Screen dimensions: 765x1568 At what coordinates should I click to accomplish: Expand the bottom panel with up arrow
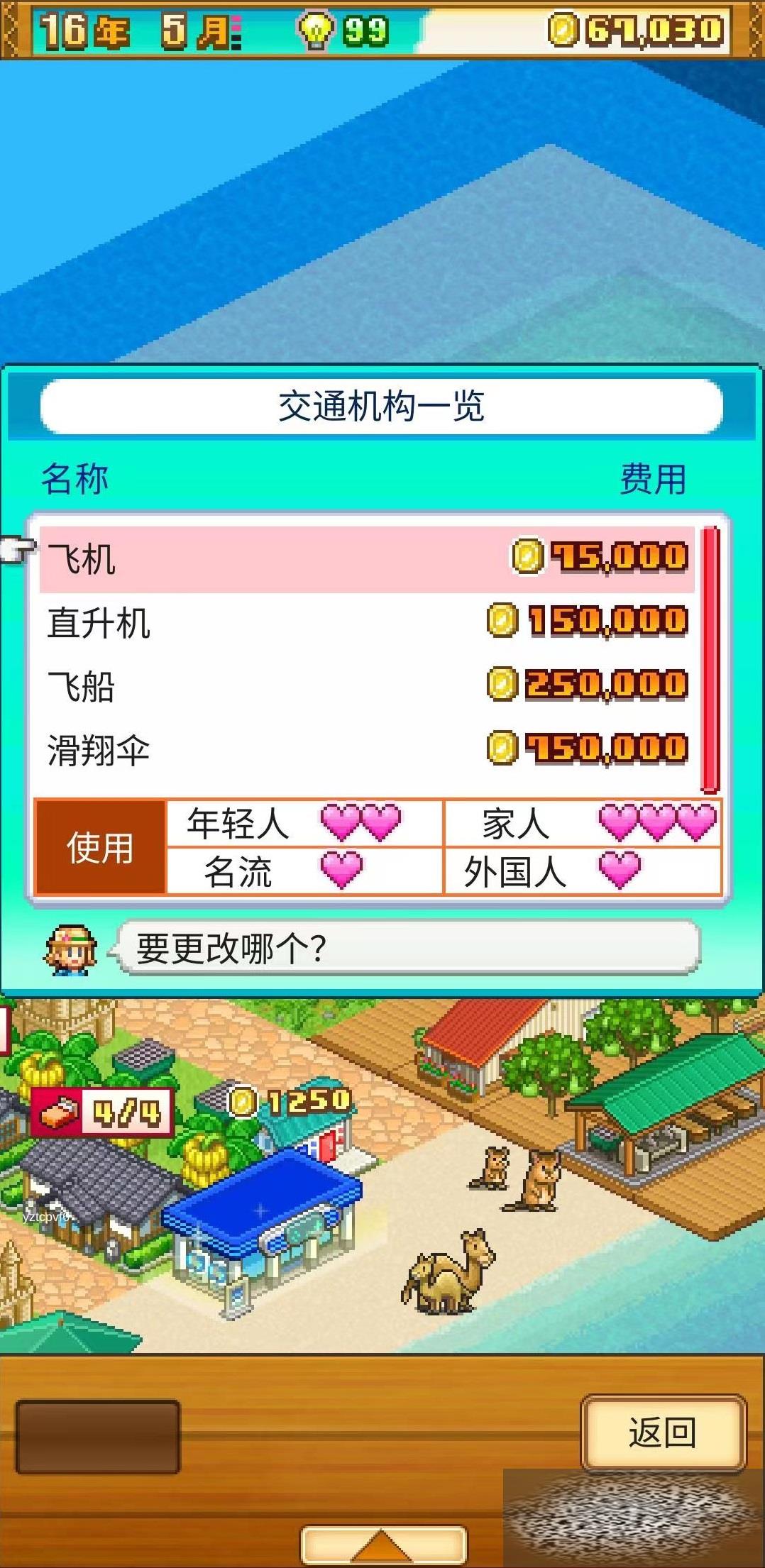[x=383, y=1545]
